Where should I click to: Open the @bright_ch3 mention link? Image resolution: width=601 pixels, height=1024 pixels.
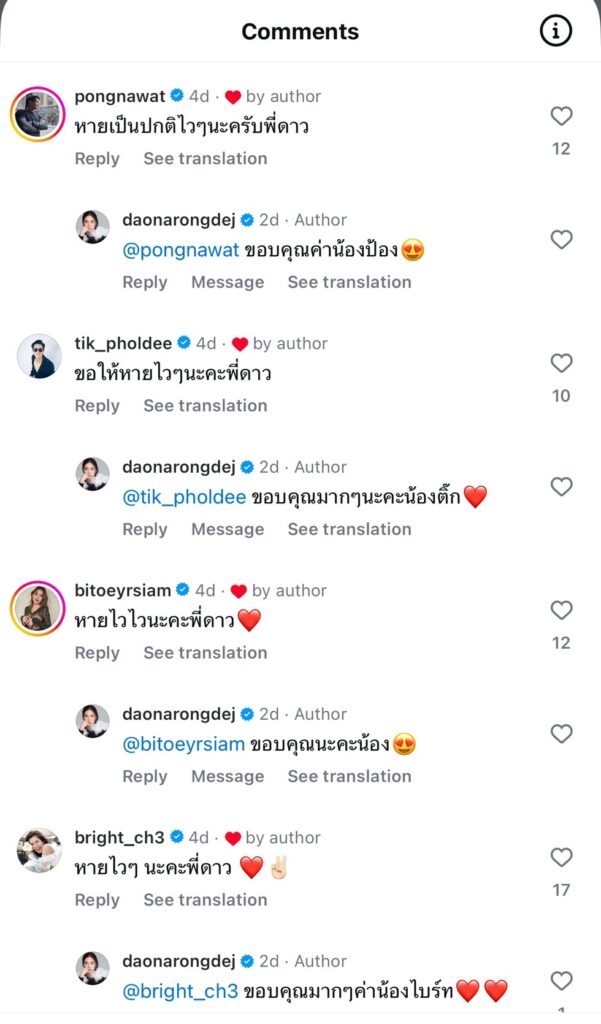180,991
